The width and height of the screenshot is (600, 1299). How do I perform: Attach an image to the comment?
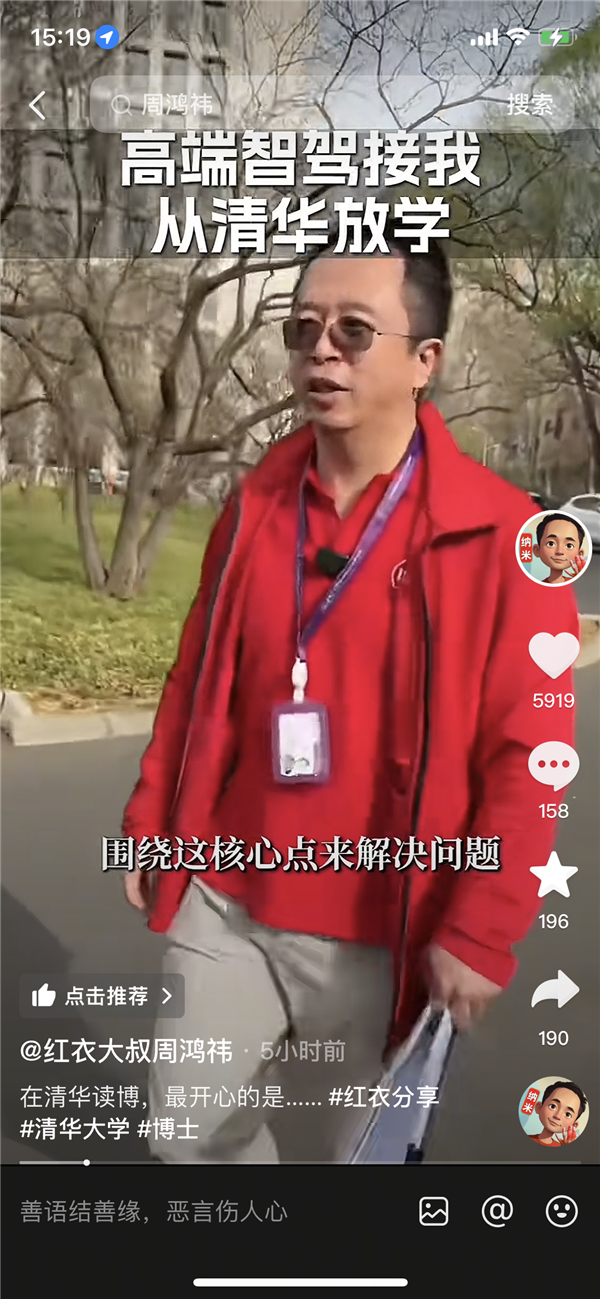(434, 1212)
